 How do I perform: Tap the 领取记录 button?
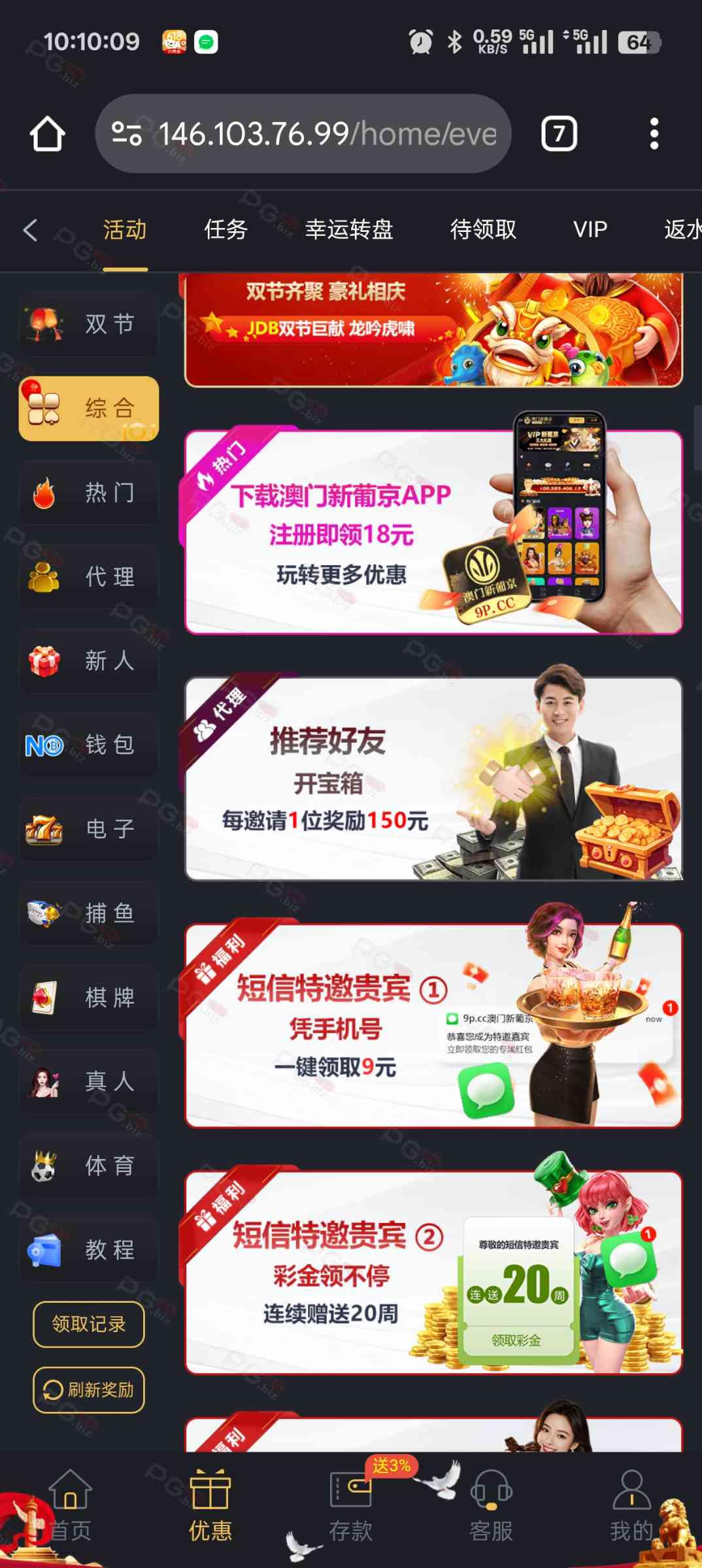click(x=89, y=1324)
